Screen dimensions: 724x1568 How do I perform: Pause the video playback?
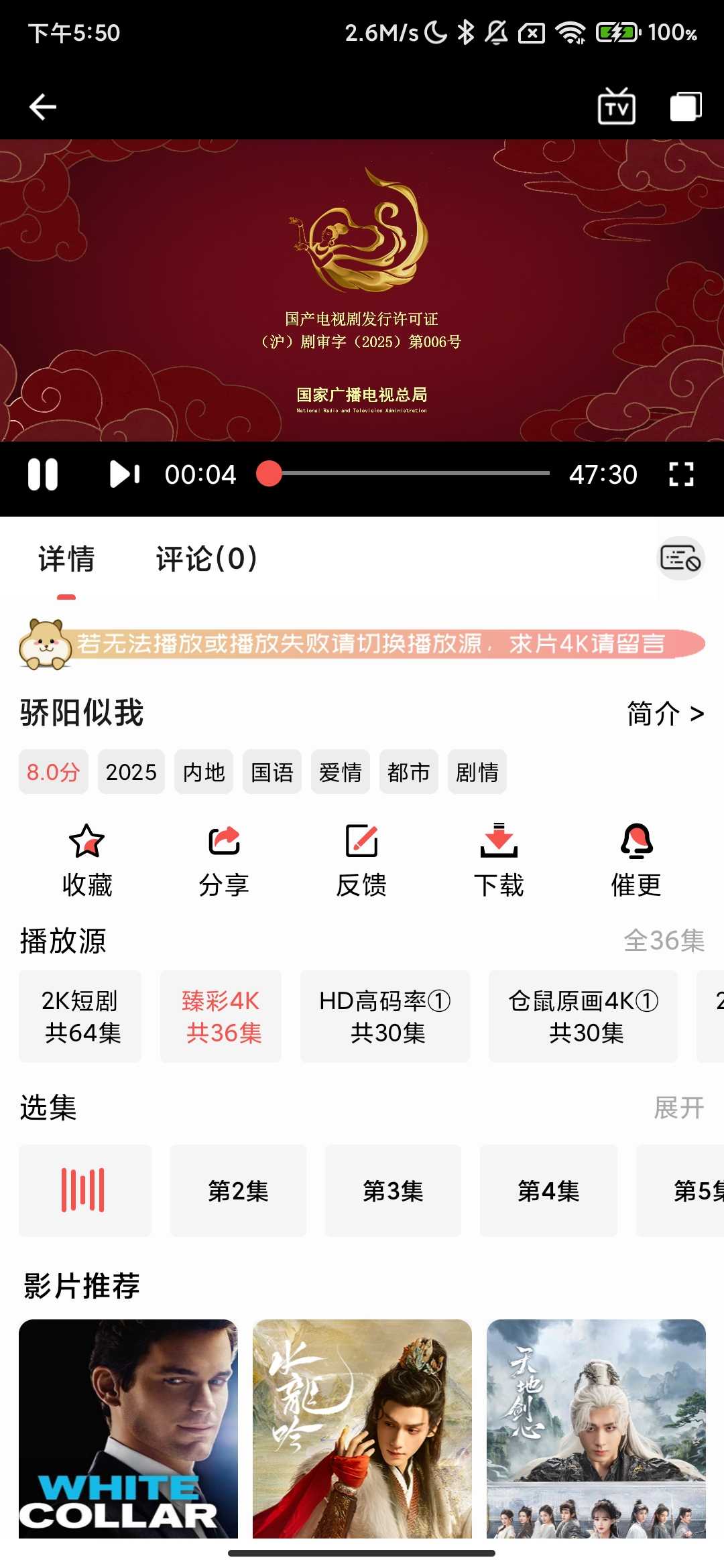point(44,474)
